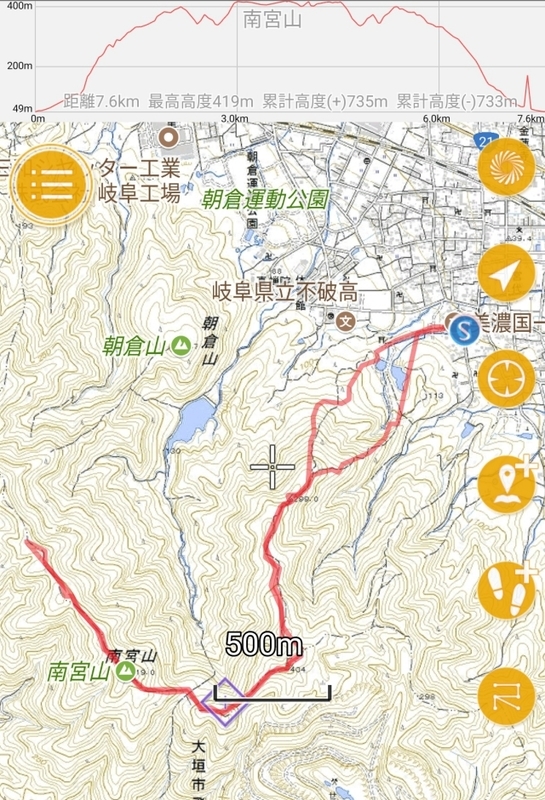The width and height of the screenshot is (545, 800).
Task: Open the route planning button
Action: (x=506, y=696)
